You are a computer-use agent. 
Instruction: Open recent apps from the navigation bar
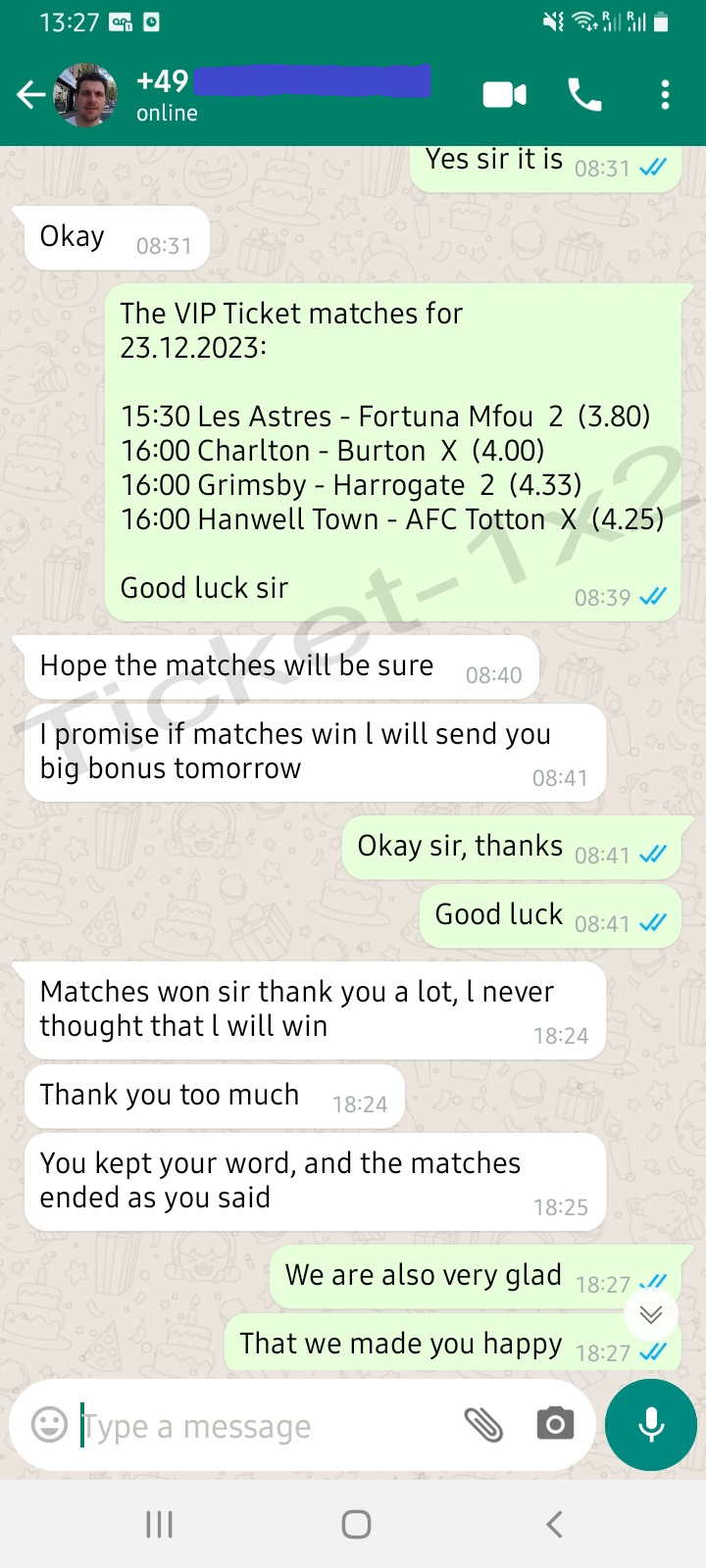coord(159,1524)
